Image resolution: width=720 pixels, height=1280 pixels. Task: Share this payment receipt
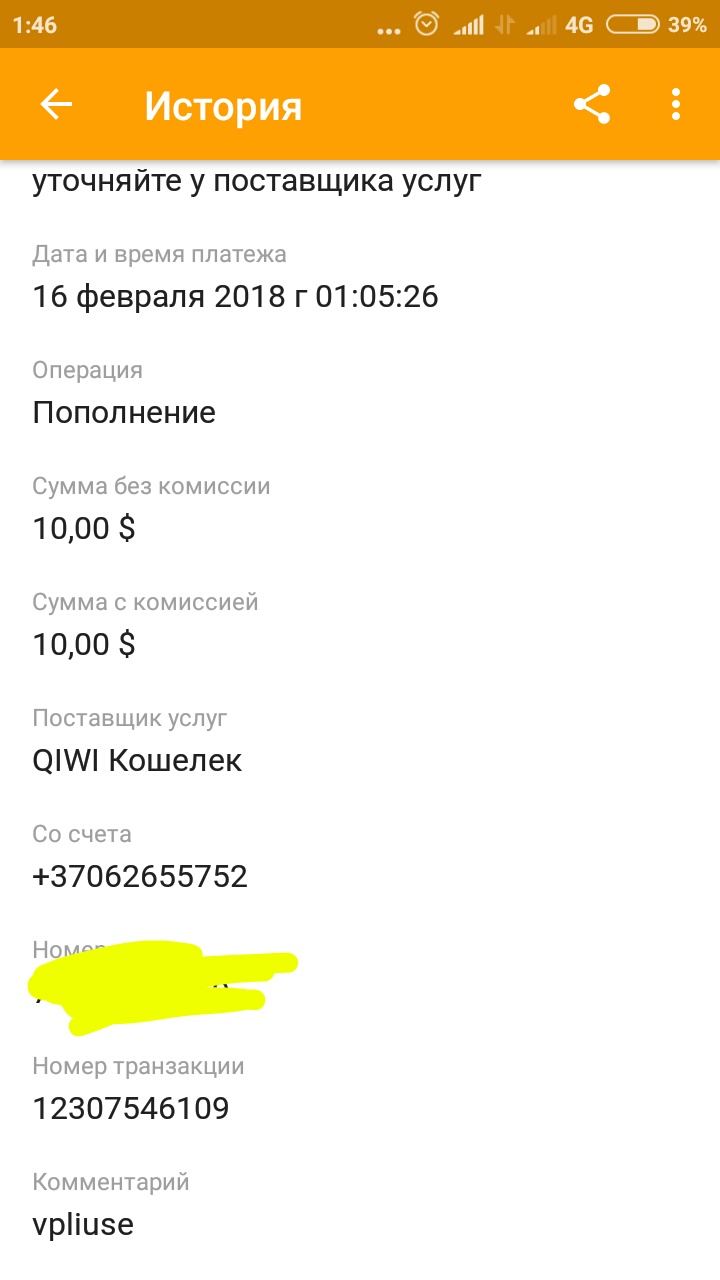(592, 104)
